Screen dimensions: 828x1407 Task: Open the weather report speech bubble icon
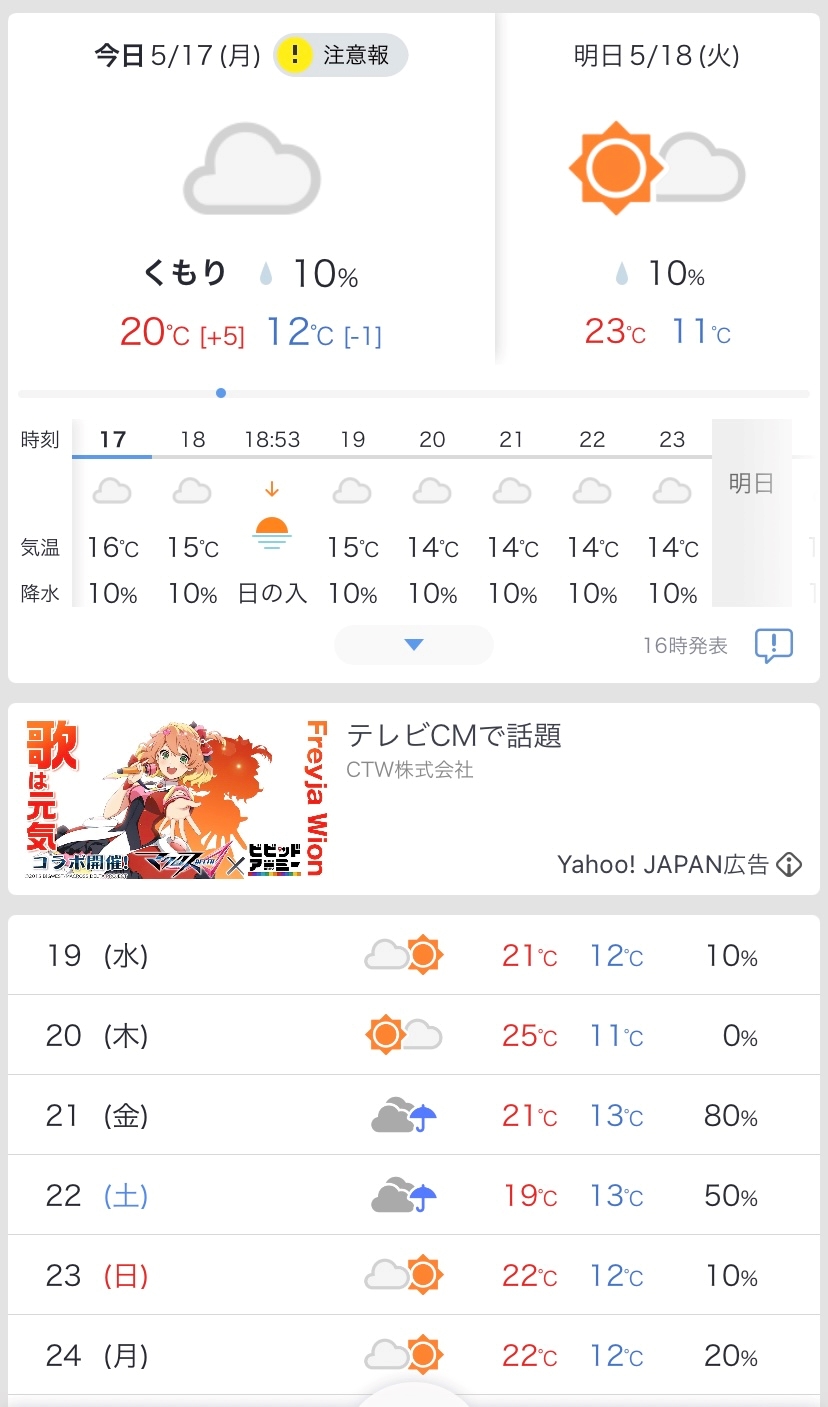click(773, 646)
